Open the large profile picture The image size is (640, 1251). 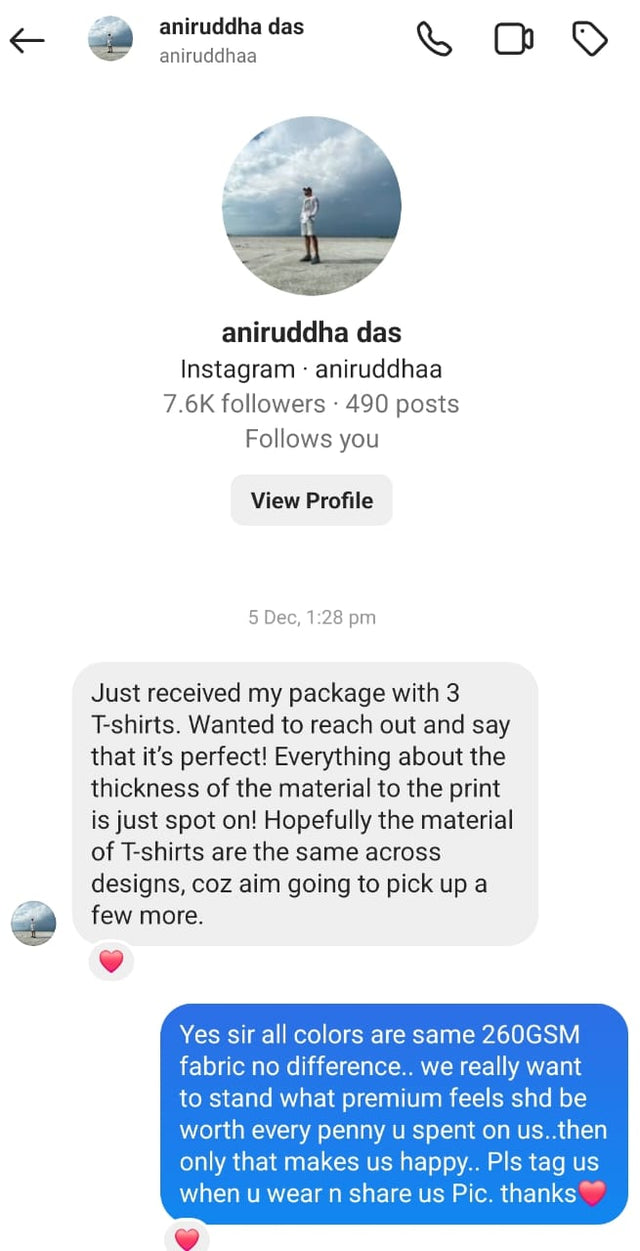pyautogui.click(x=311, y=206)
